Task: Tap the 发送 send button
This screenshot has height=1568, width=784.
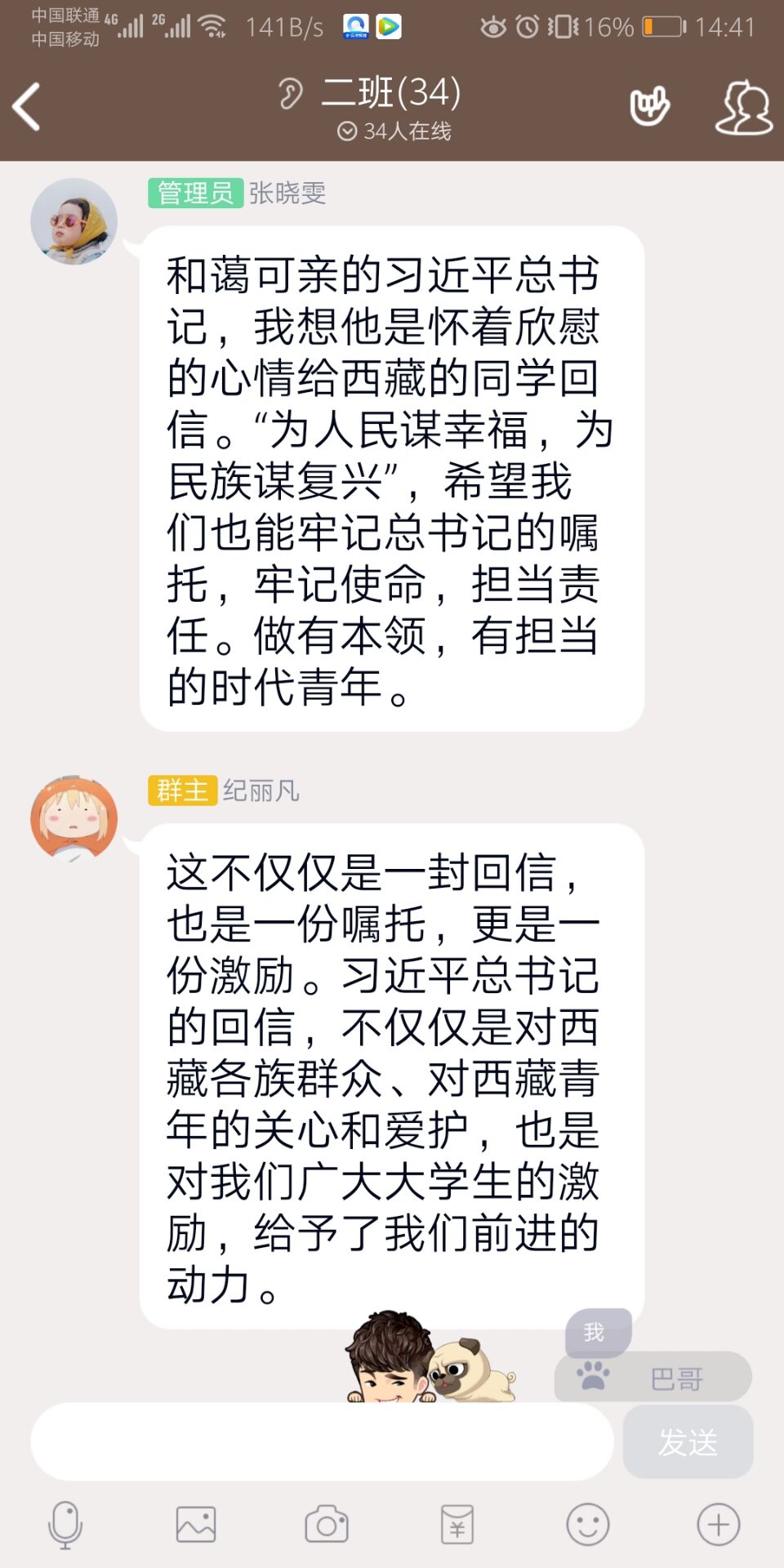Action: [688, 1441]
